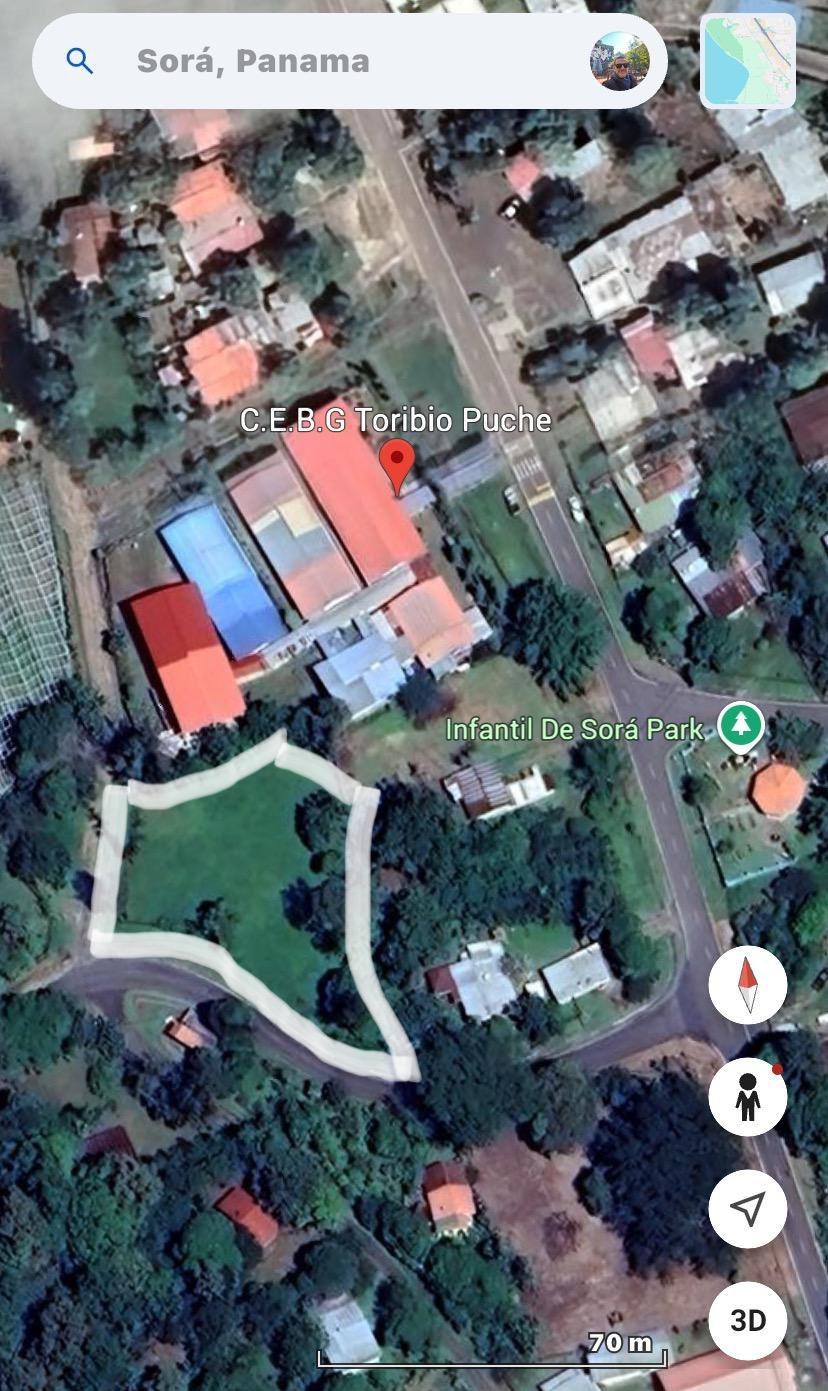Viewport: 828px width, 1391px height.
Task: Tap the search magnifier icon
Action: (x=80, y=61)
